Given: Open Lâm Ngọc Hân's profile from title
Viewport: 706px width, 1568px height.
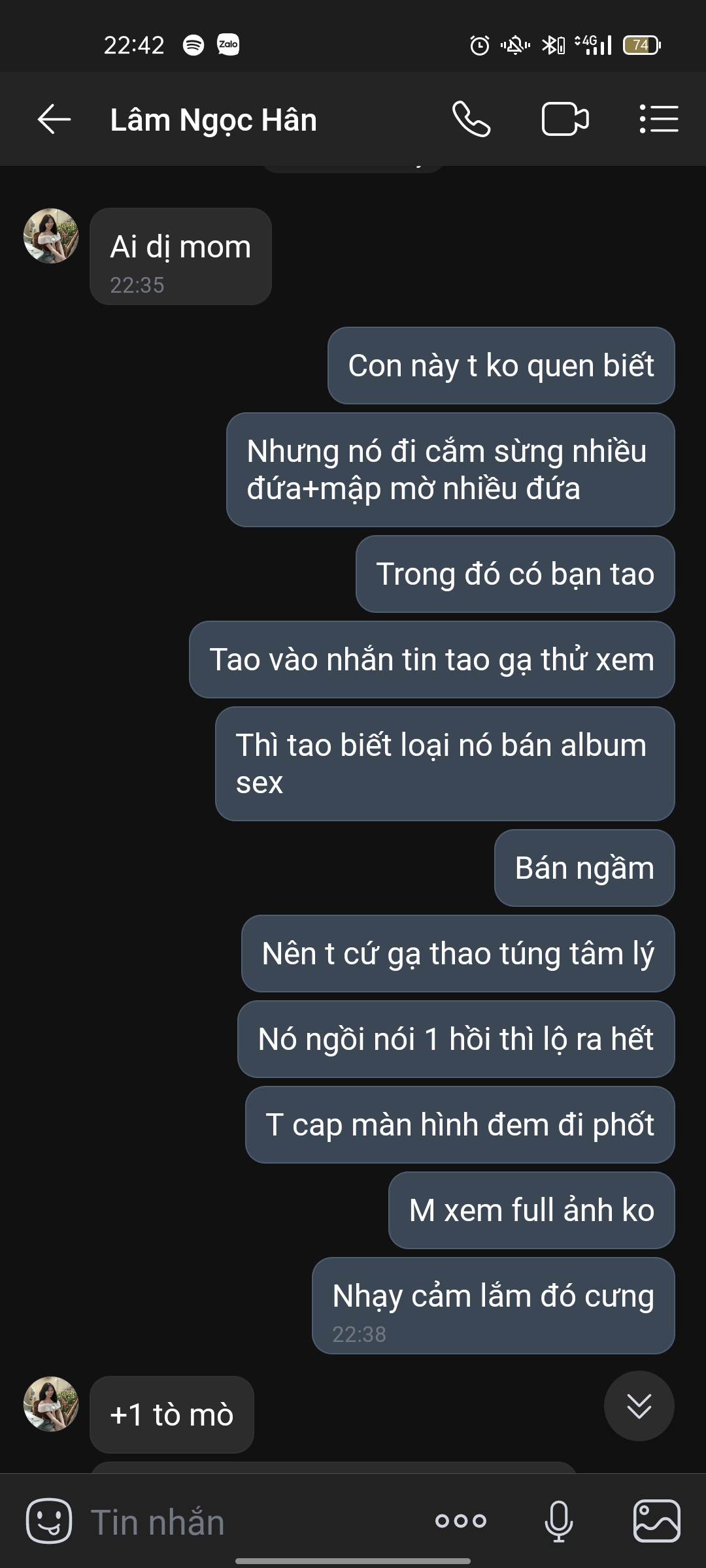Looking at the screenshot, I should pos(214,120).
